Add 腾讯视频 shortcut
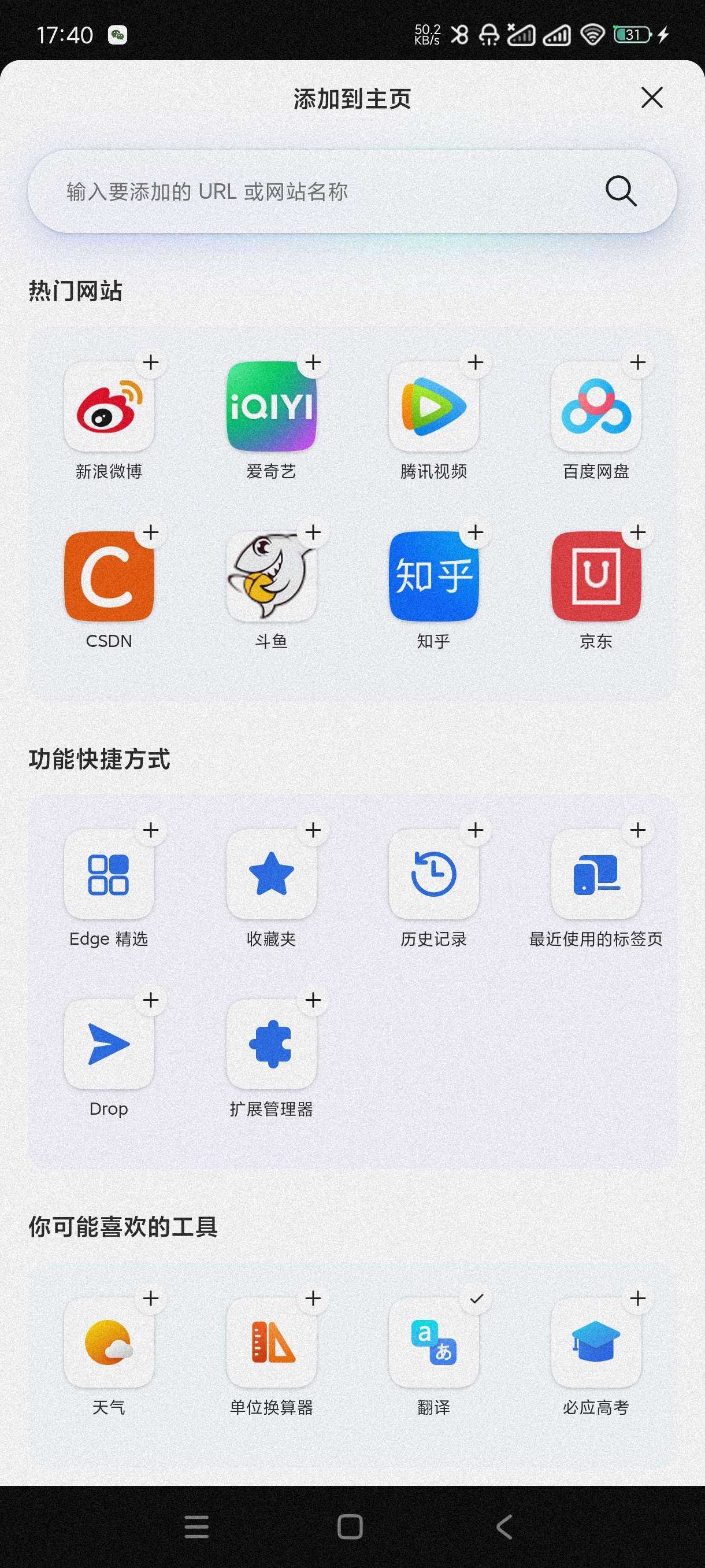Screen dimensions: 705x1568 (x=476, y=362)
